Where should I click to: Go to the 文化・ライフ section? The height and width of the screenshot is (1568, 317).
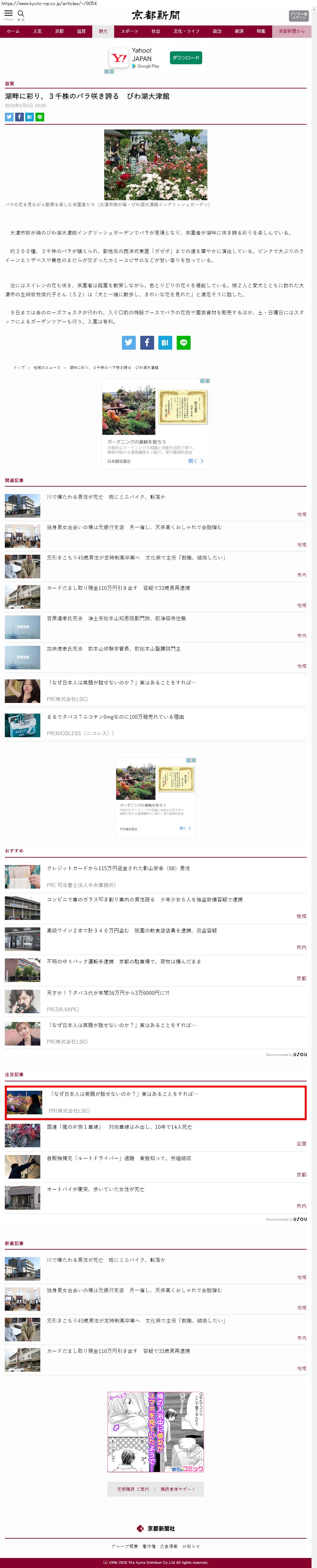point(186,31)
